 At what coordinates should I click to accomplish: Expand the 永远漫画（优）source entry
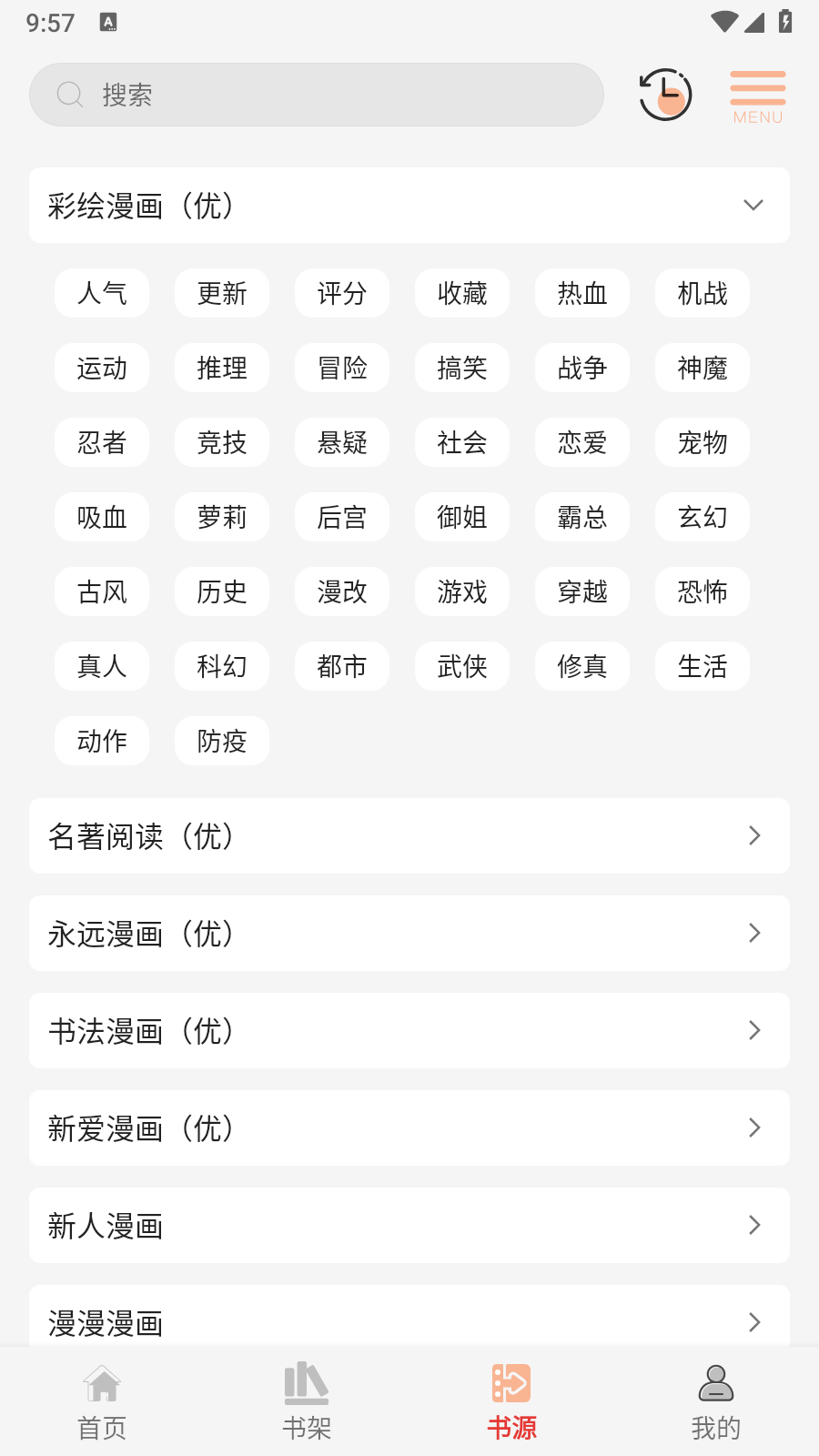pyautogui.click(x=753, y=933)
